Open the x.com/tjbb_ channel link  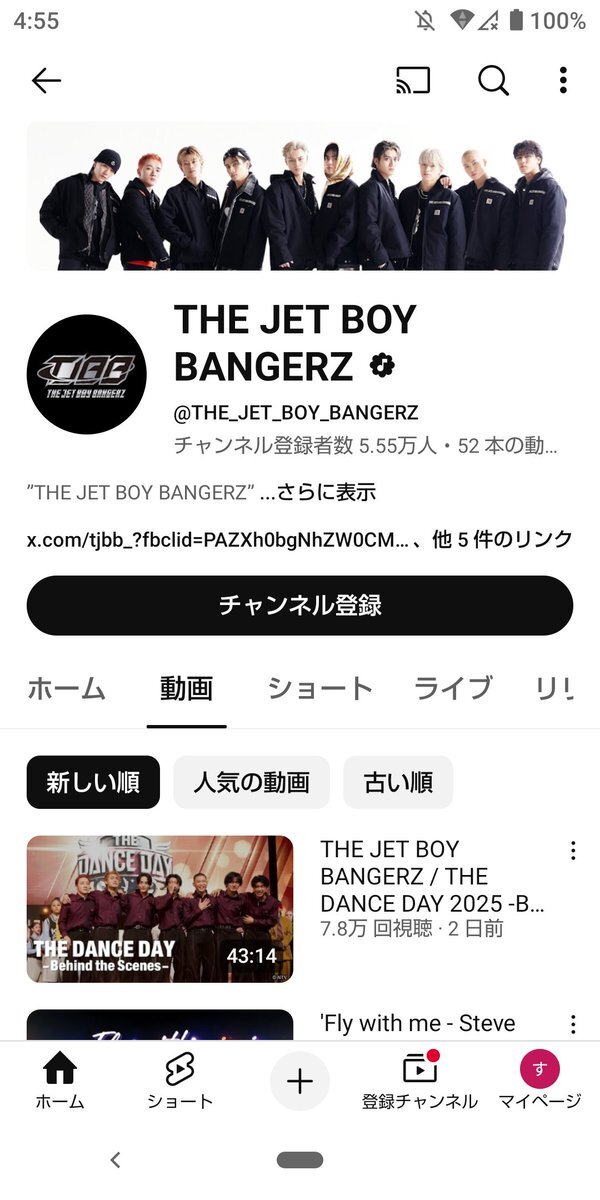pyautogui.click(x=217, y=540)
